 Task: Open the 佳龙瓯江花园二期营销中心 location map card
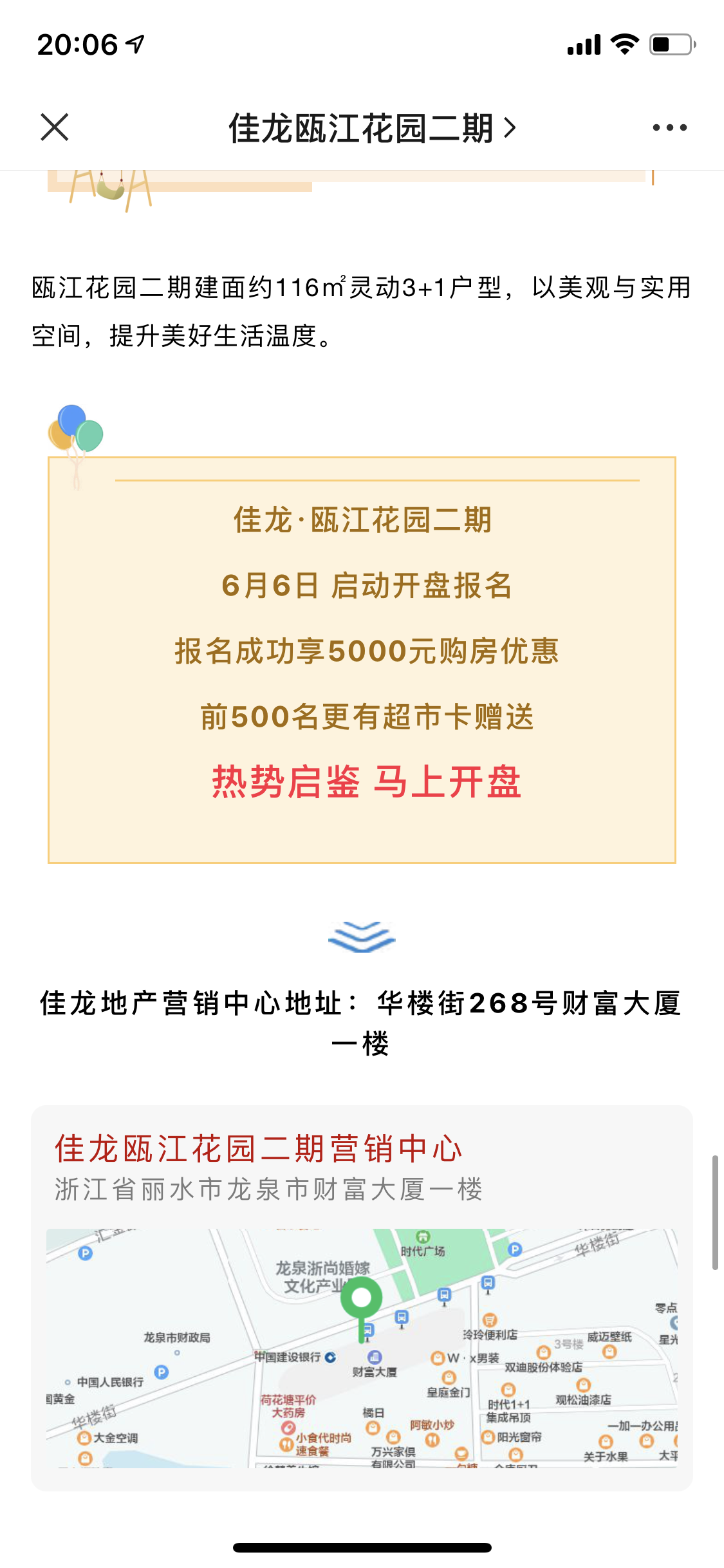tap(362, 1297)
